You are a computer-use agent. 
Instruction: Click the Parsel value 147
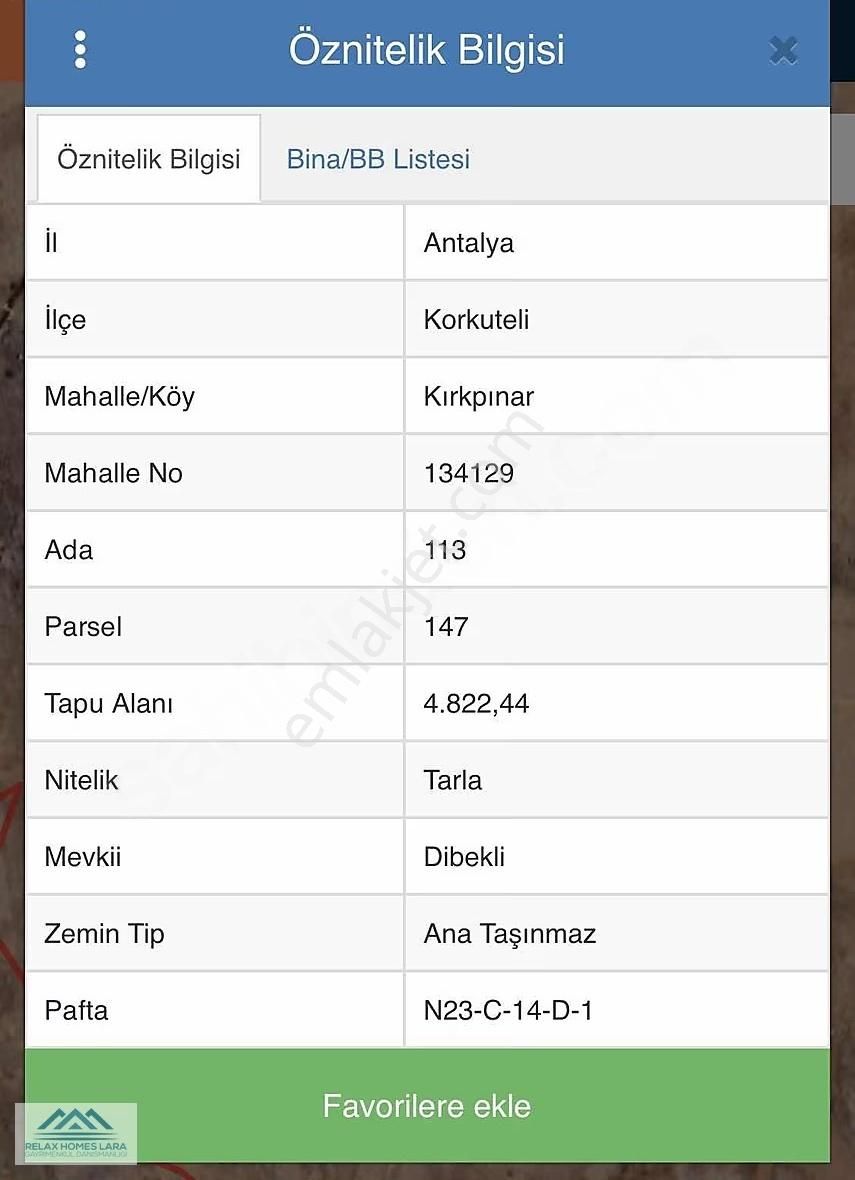[x=445, y=626]
